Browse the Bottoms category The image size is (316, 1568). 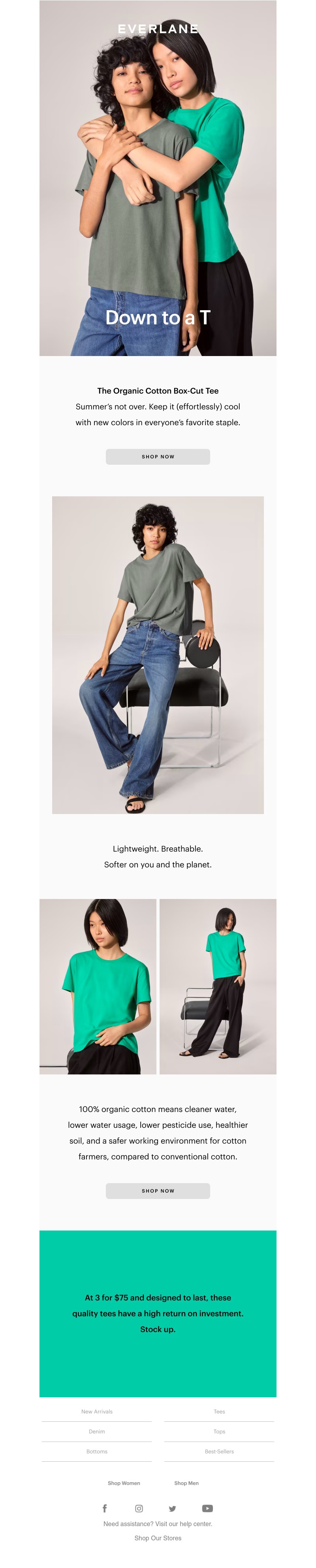coord(97,1452)
